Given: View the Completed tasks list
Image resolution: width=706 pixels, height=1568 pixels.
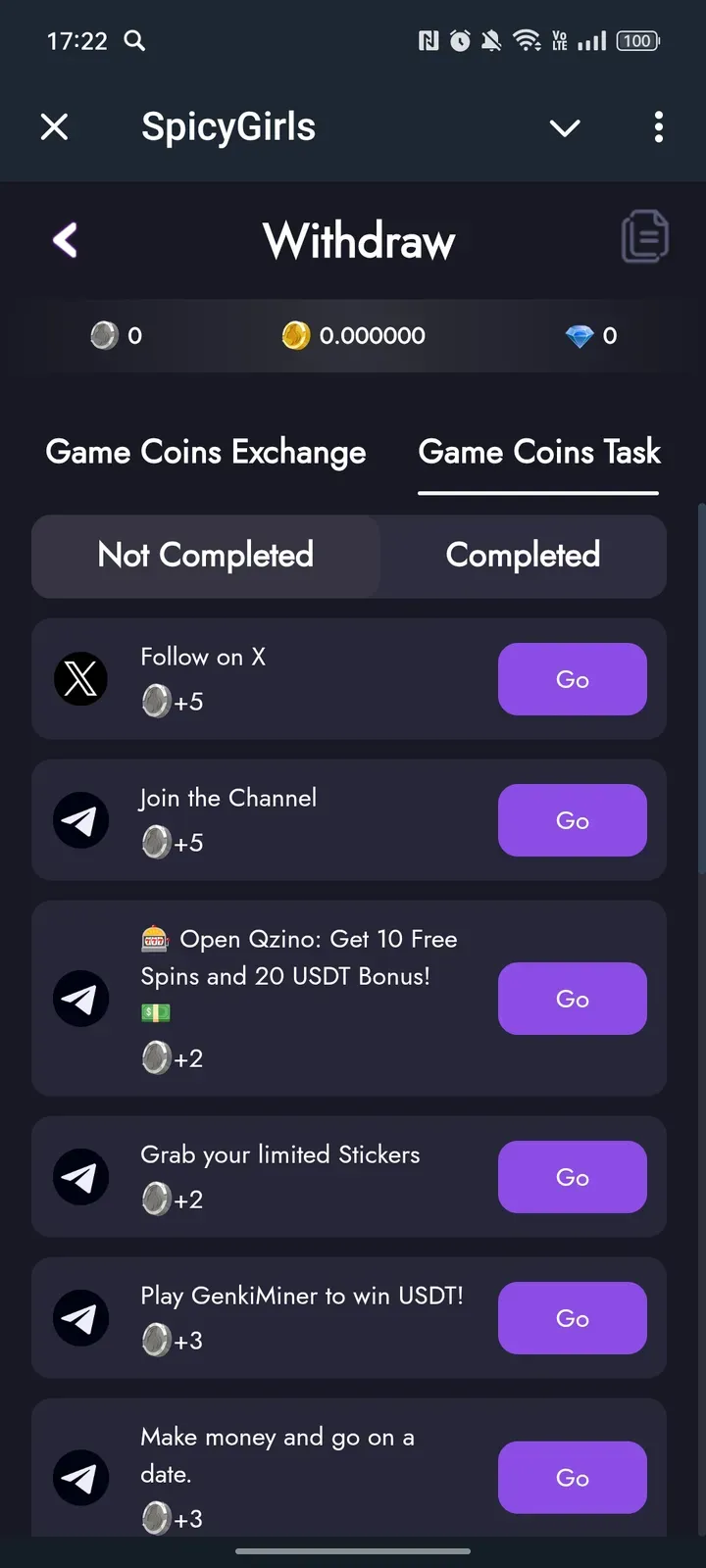Looking at the screenshot, I should point(523,556).
